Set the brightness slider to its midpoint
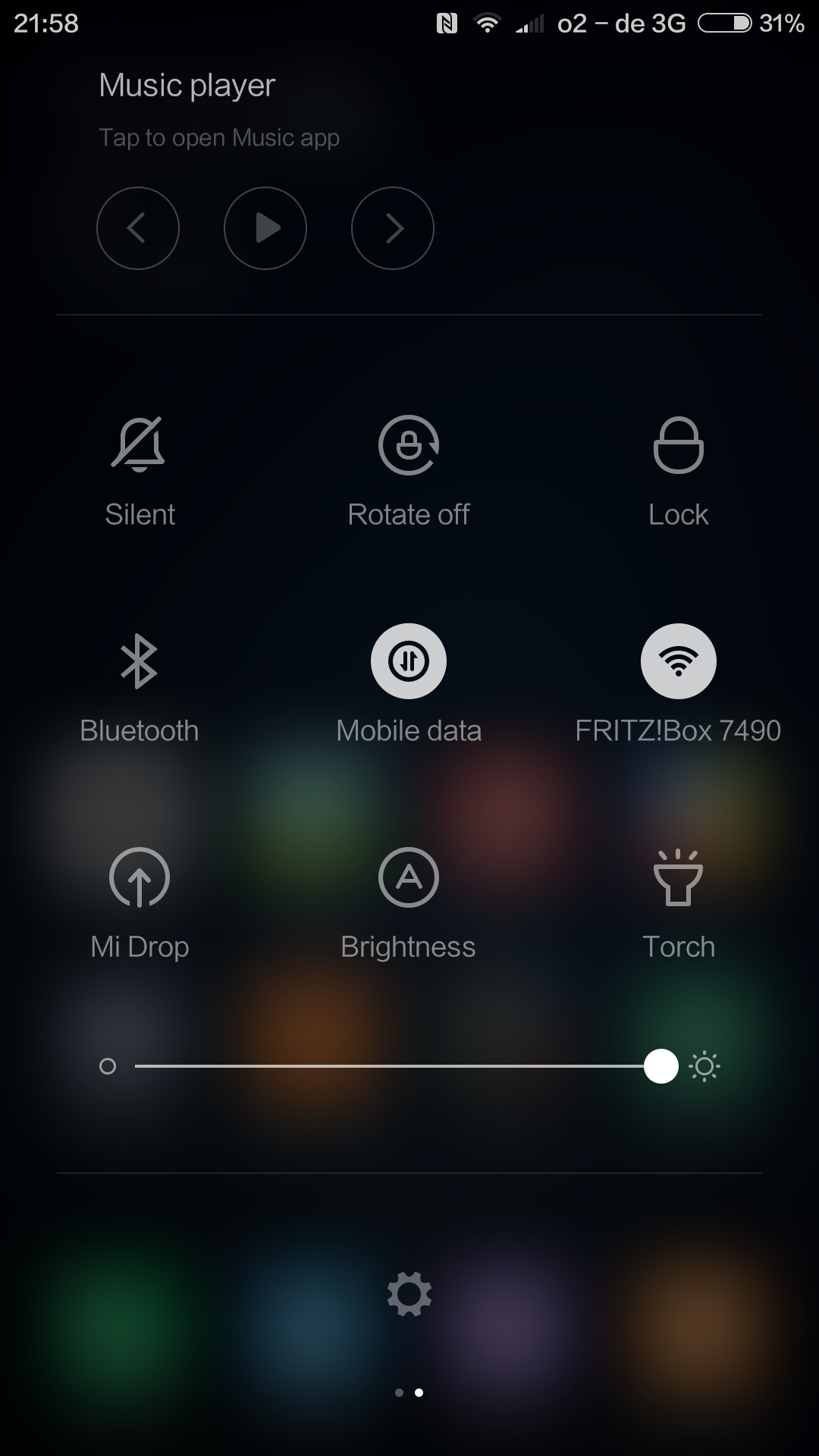819x1456 pixels. pos(398,1066)
